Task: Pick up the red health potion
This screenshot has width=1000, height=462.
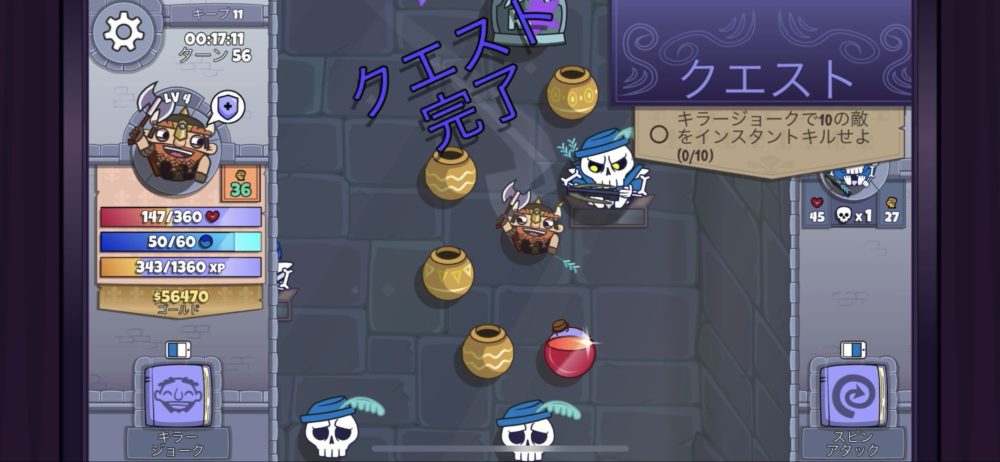Action: pos(570,350)
